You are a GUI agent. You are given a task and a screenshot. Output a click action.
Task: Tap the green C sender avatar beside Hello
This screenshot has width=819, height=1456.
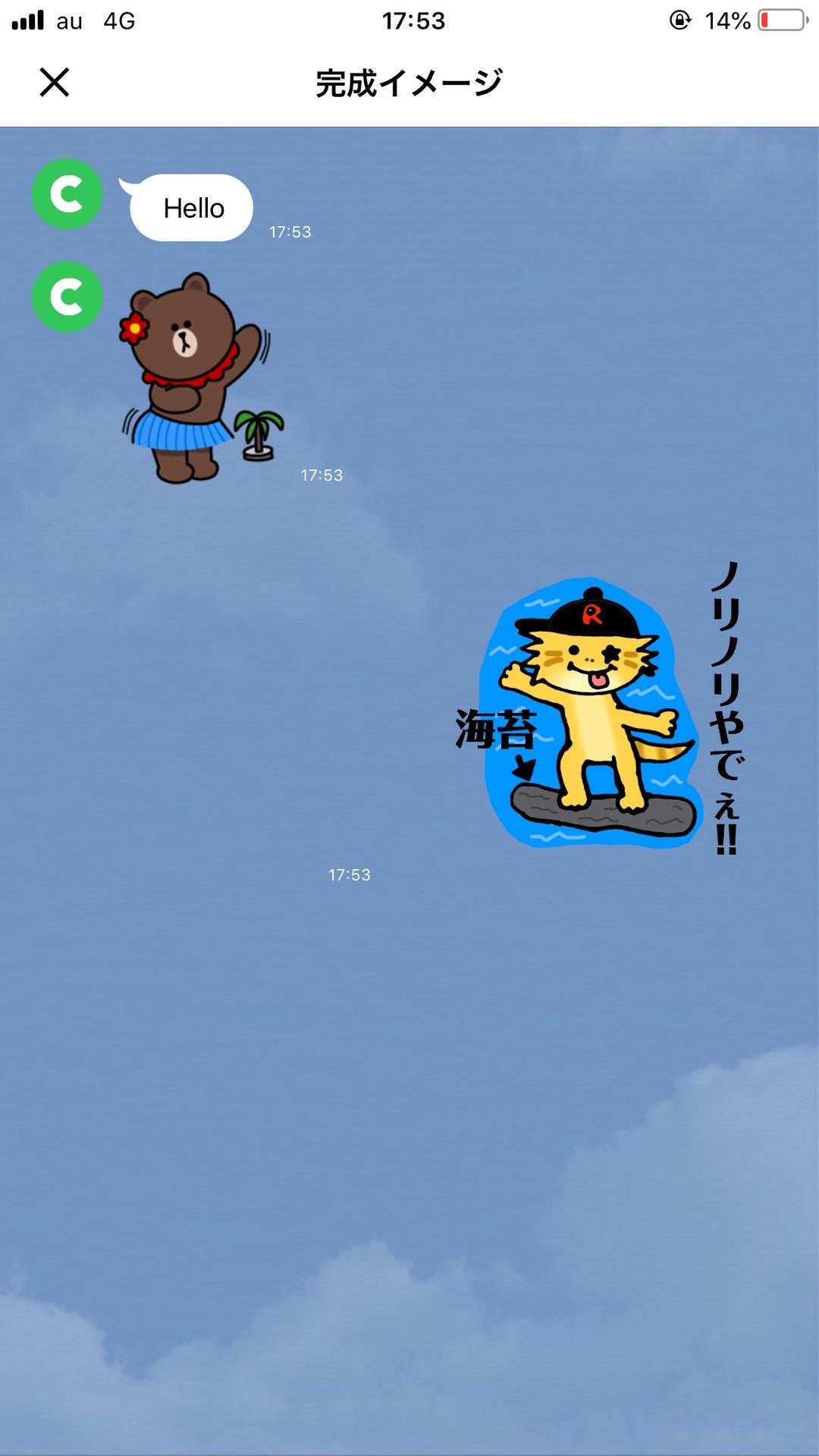pos(67,194)
